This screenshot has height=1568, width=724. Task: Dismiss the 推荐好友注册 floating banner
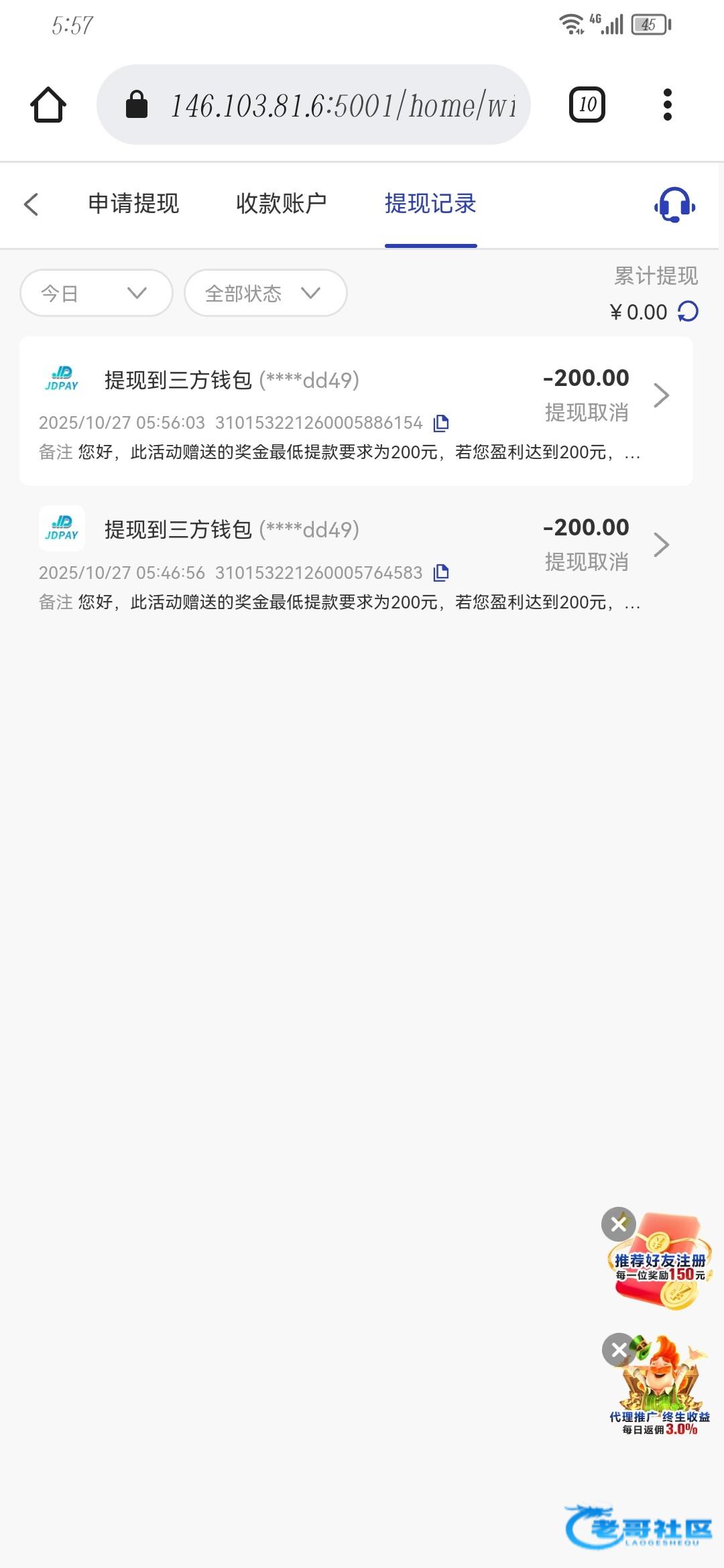[619, 1225]
